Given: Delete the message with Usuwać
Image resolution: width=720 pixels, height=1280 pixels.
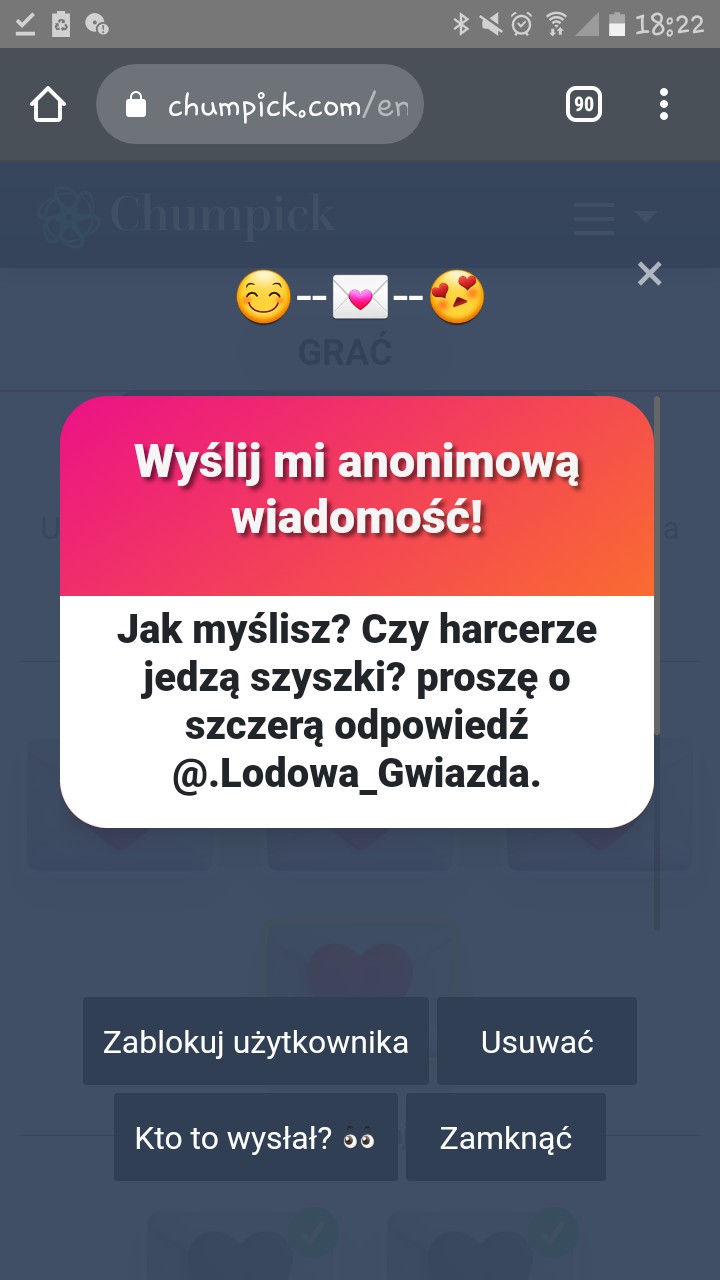Looking at the screenshot, I should pyautogui.click(x=537, y=1042).
